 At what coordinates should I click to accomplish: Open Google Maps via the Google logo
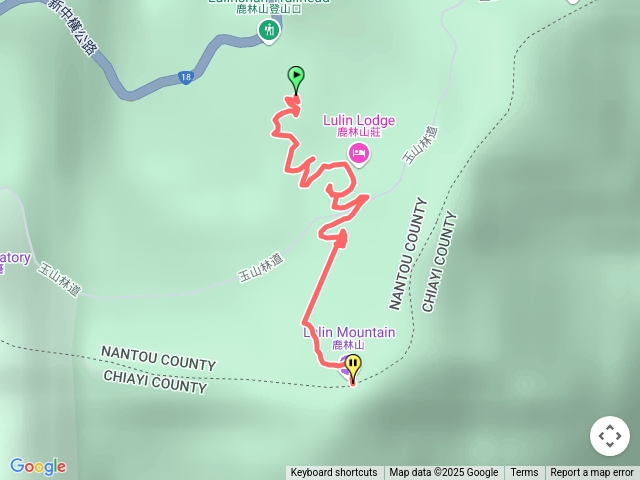click(38, 466)
